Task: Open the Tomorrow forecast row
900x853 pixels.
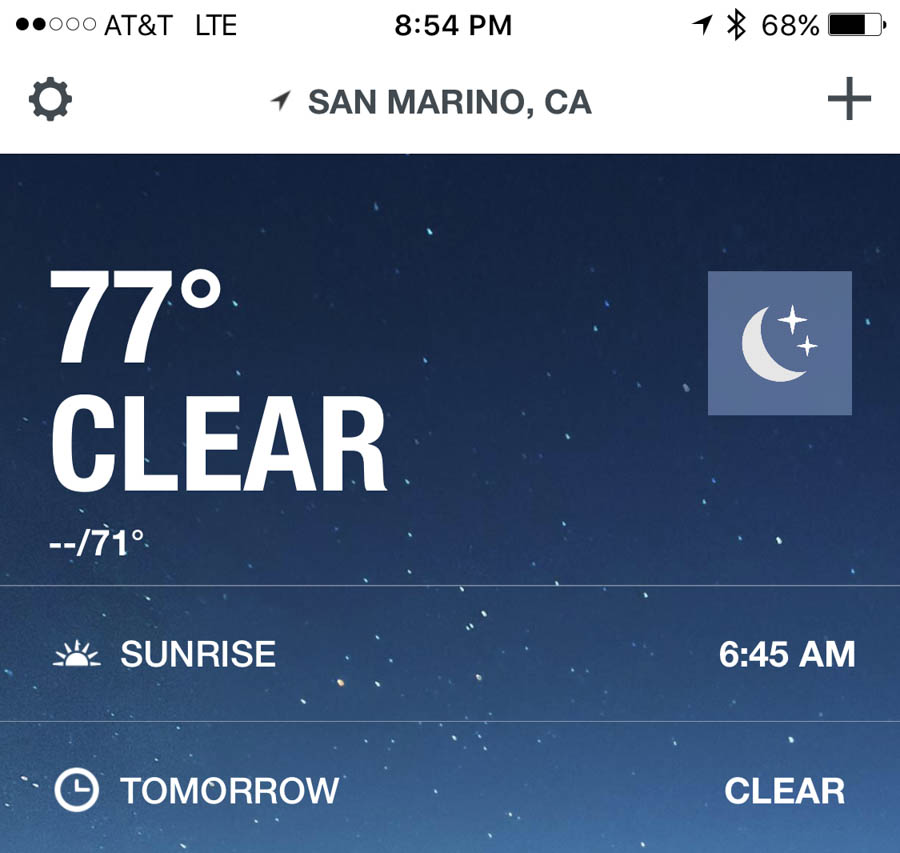Action: coord(450,790)
